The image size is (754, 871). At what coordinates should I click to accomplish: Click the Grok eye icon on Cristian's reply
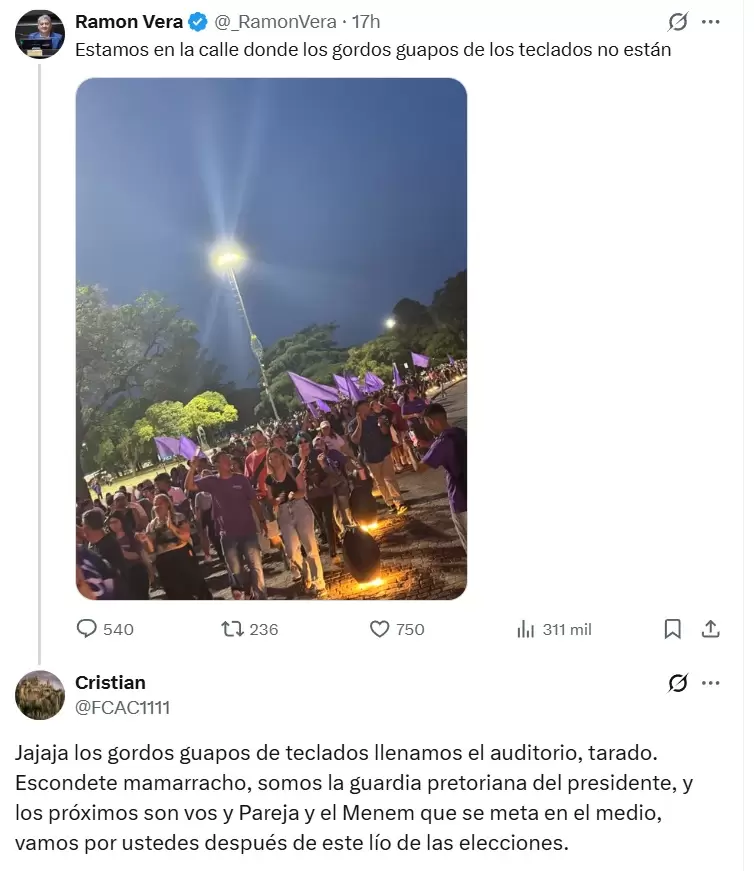[680, 682]
